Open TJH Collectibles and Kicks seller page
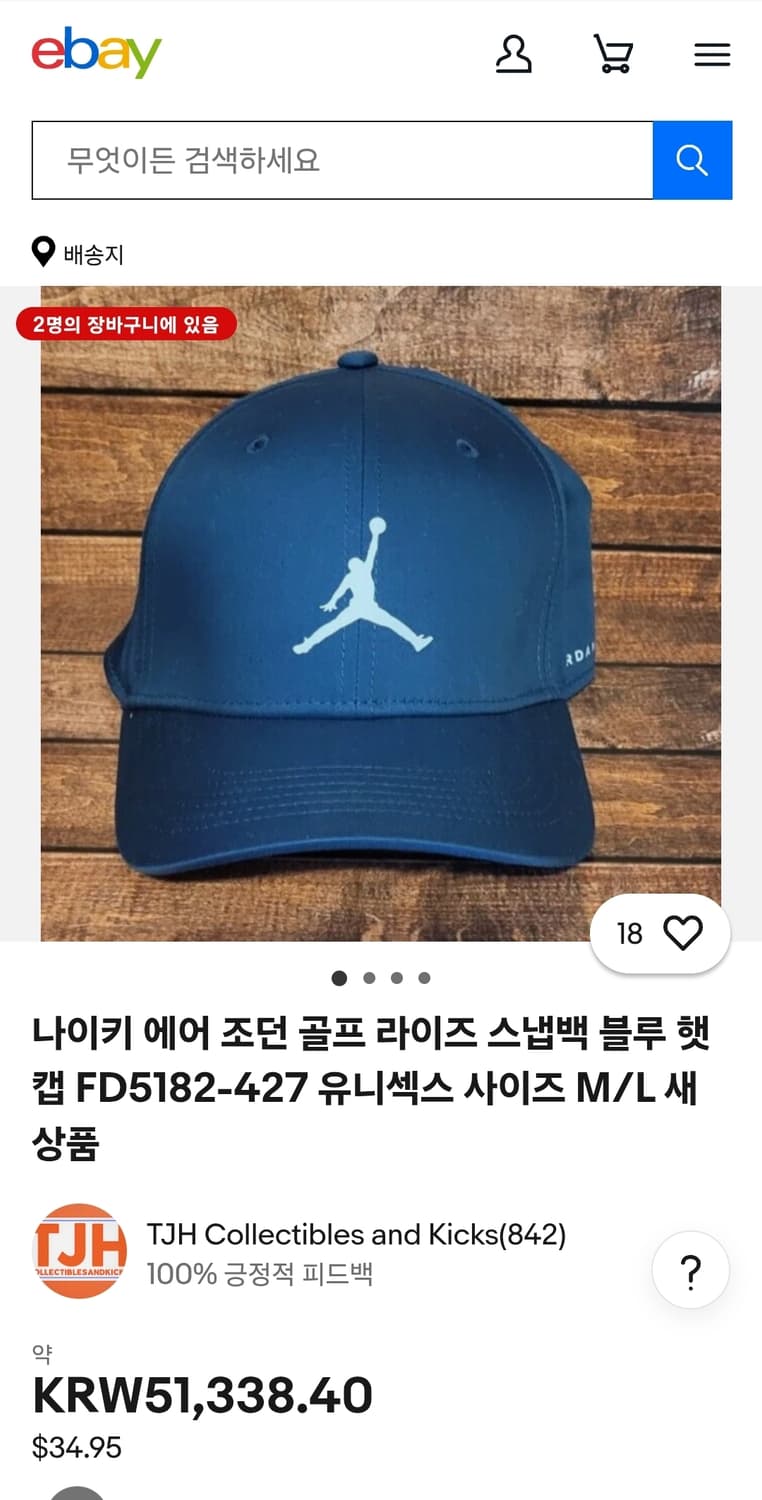Screen dimensions: 762x1500 357,1234
